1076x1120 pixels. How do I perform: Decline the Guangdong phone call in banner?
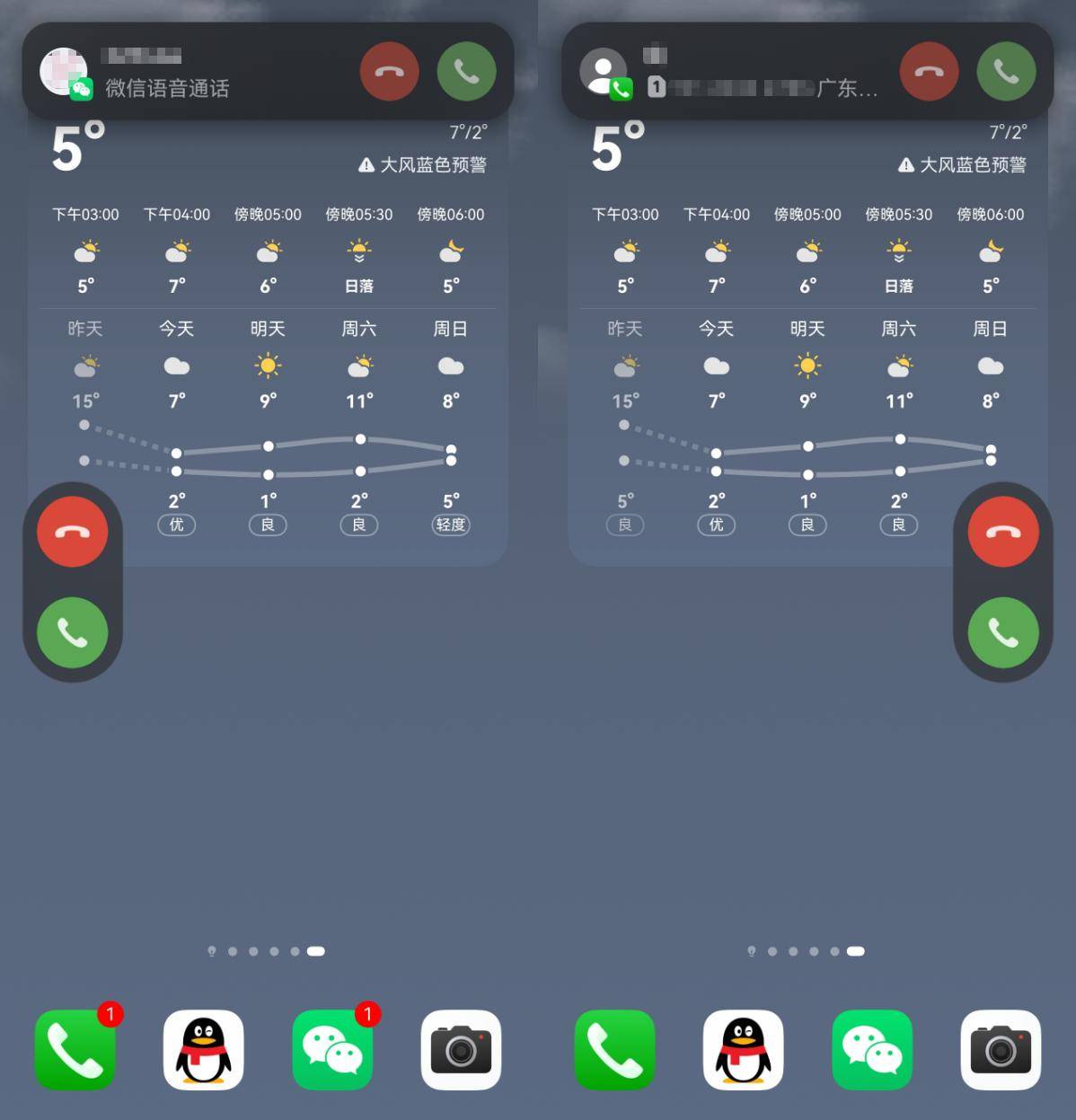coord(929,72)
